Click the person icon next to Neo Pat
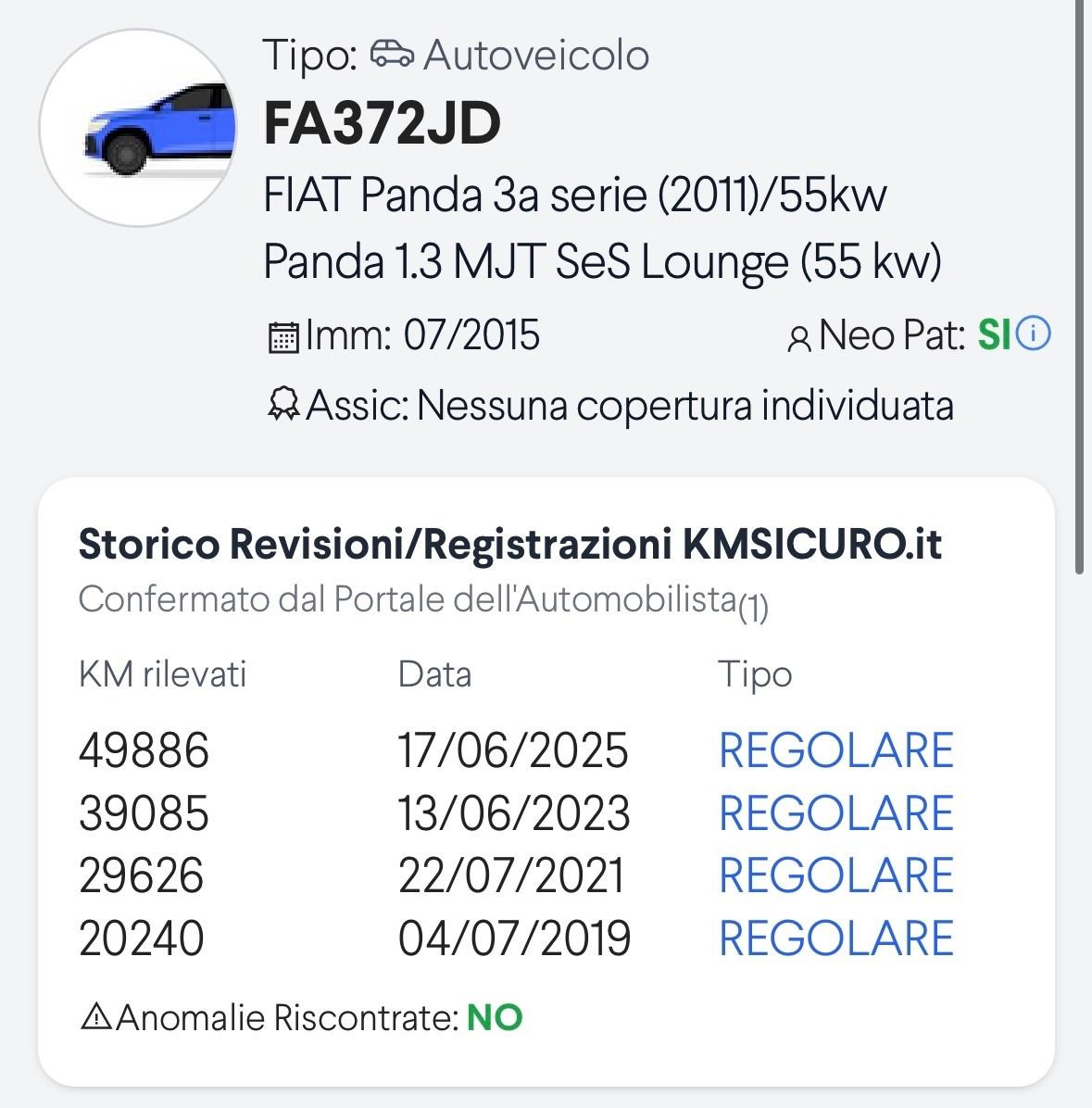Screen dimensions: 1092x1108 (x=798, y=337)
